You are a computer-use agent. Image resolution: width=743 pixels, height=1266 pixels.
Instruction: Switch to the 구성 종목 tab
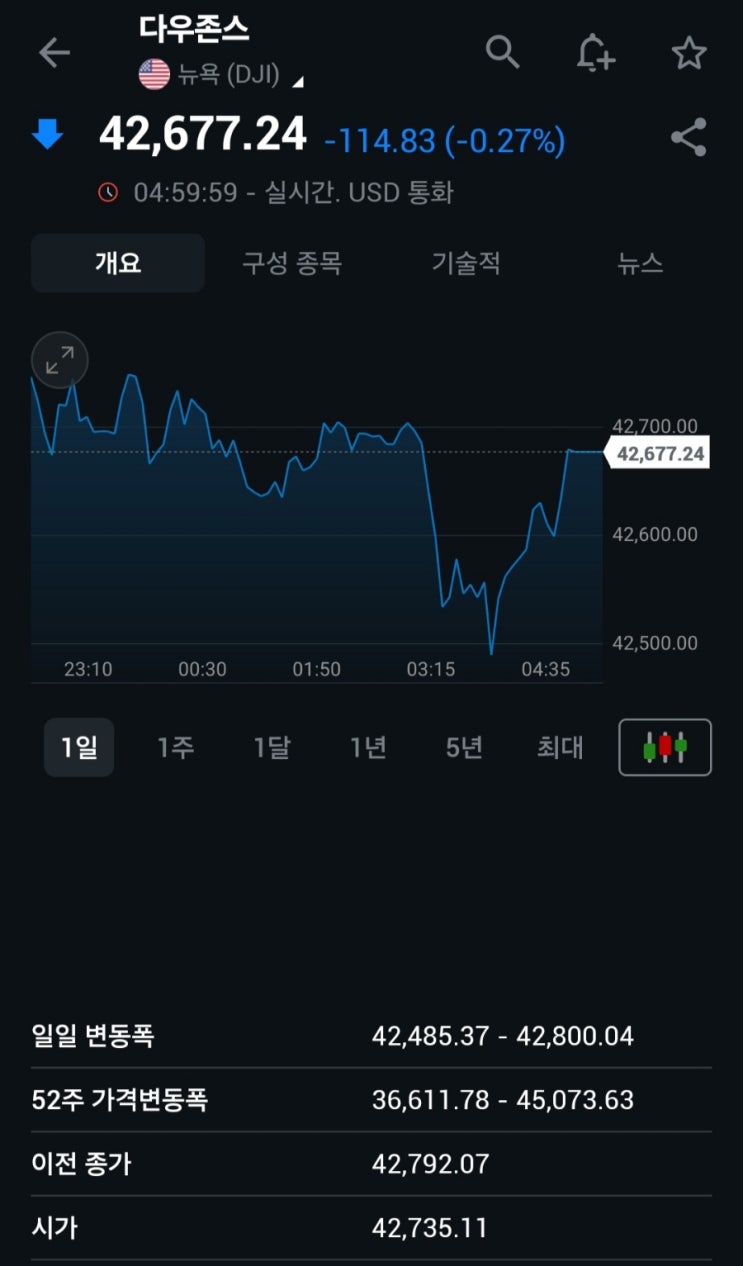(292, 263)
